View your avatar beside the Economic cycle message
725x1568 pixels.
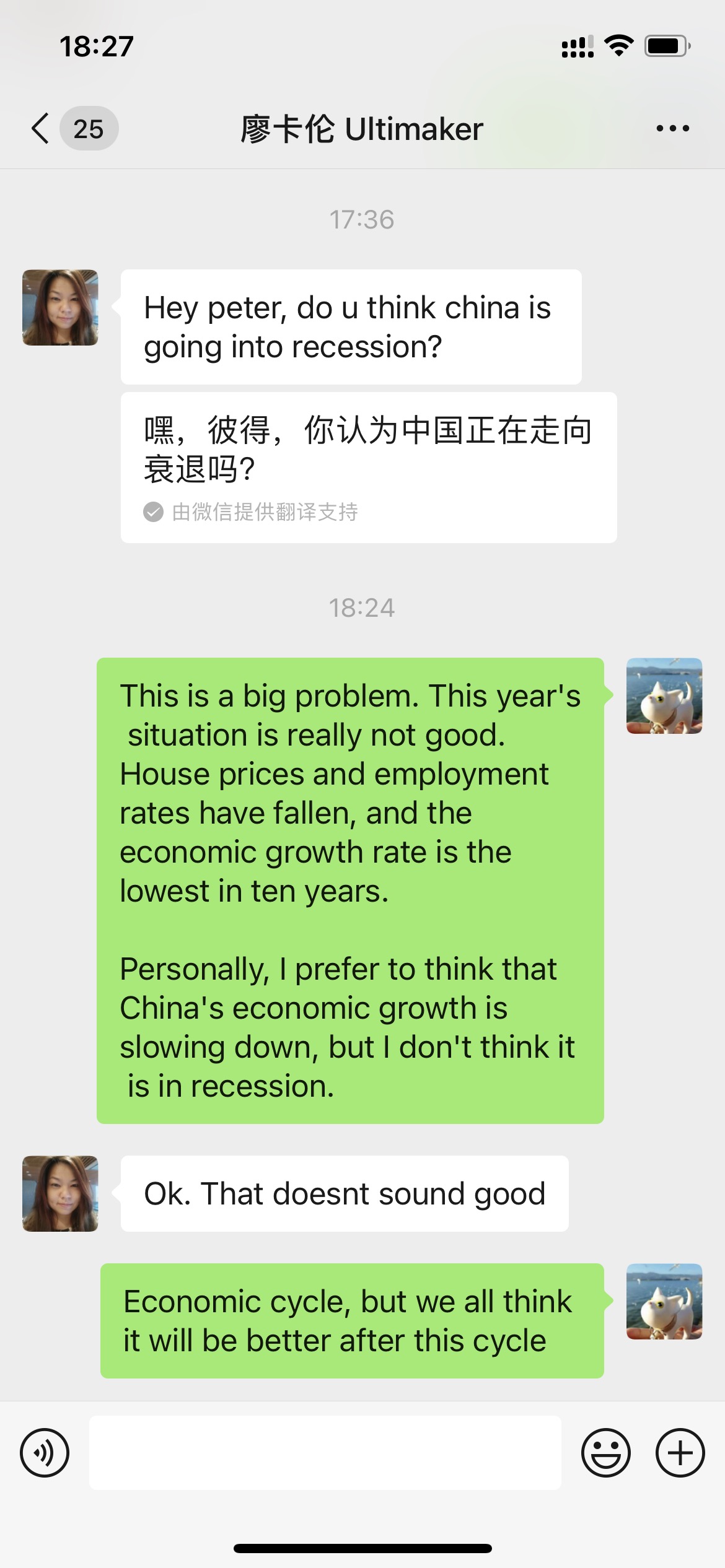point(664,1301)
